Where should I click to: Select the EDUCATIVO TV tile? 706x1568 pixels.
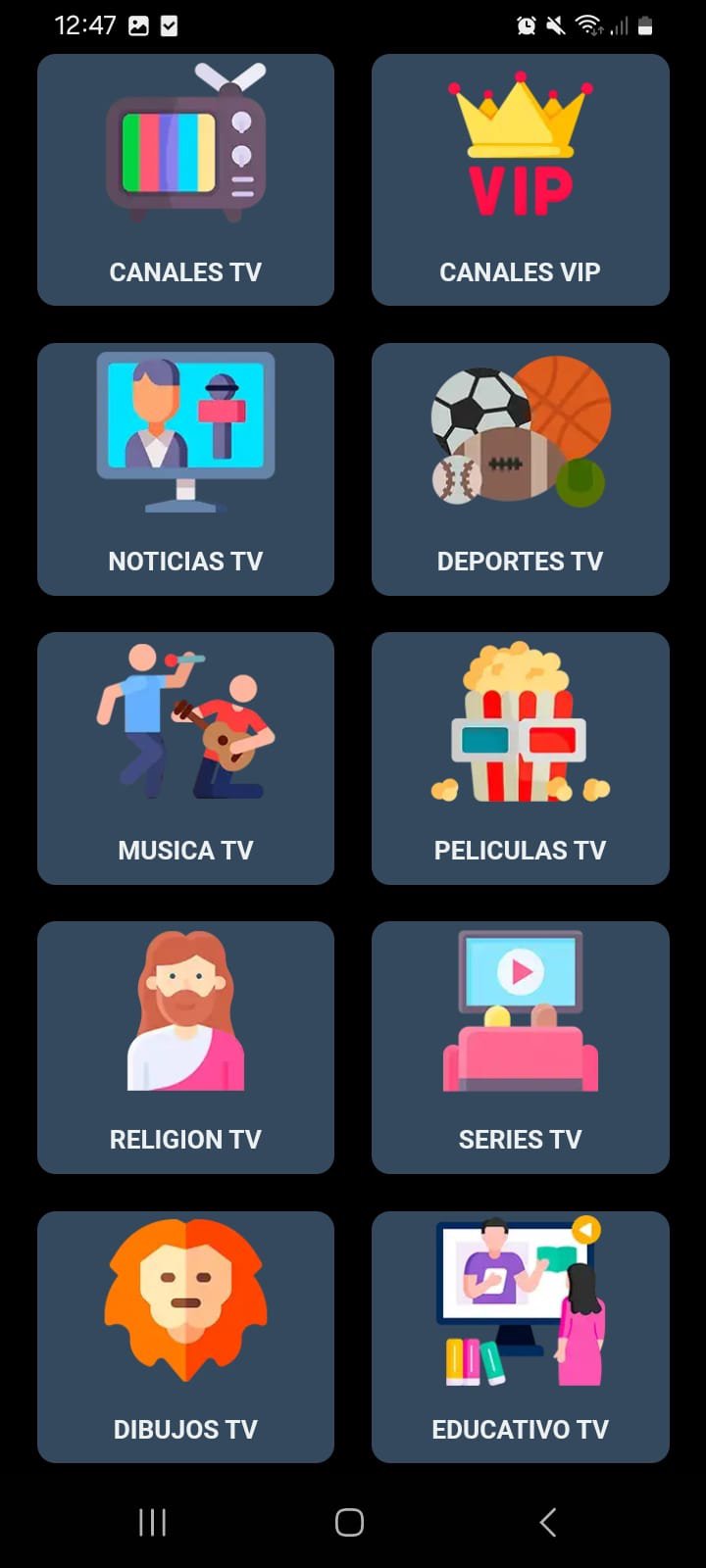pyautogui.click(x=520, y=1337)
